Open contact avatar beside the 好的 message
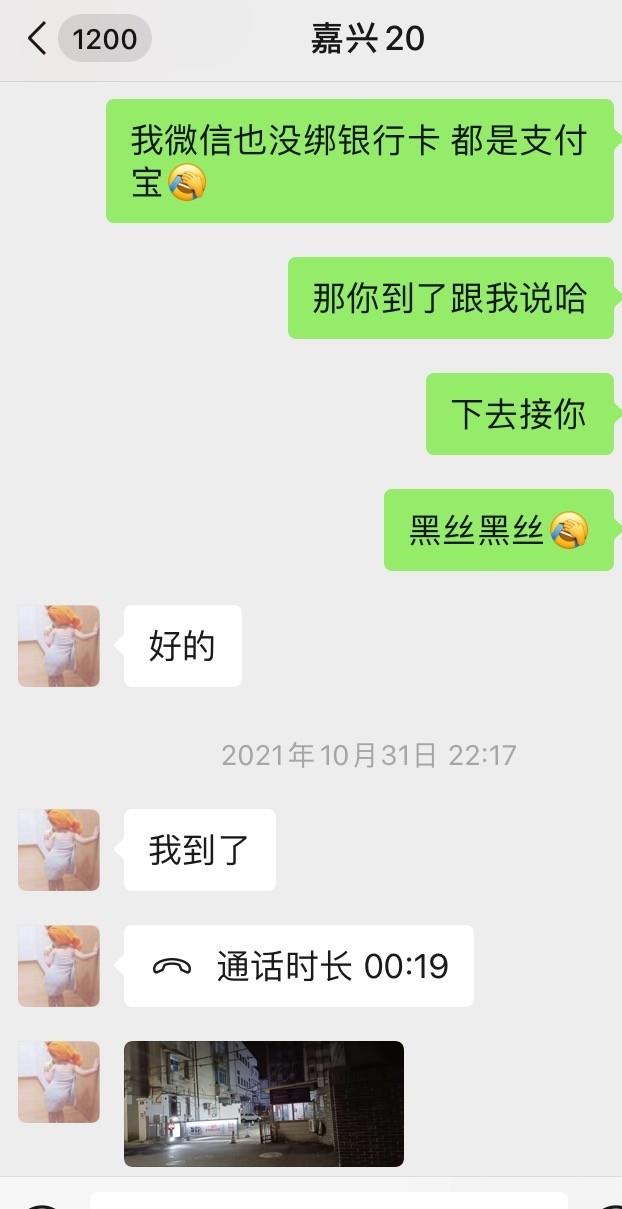Image resolution: width=622 pixels, height=1209 pixels. point(59,646)
